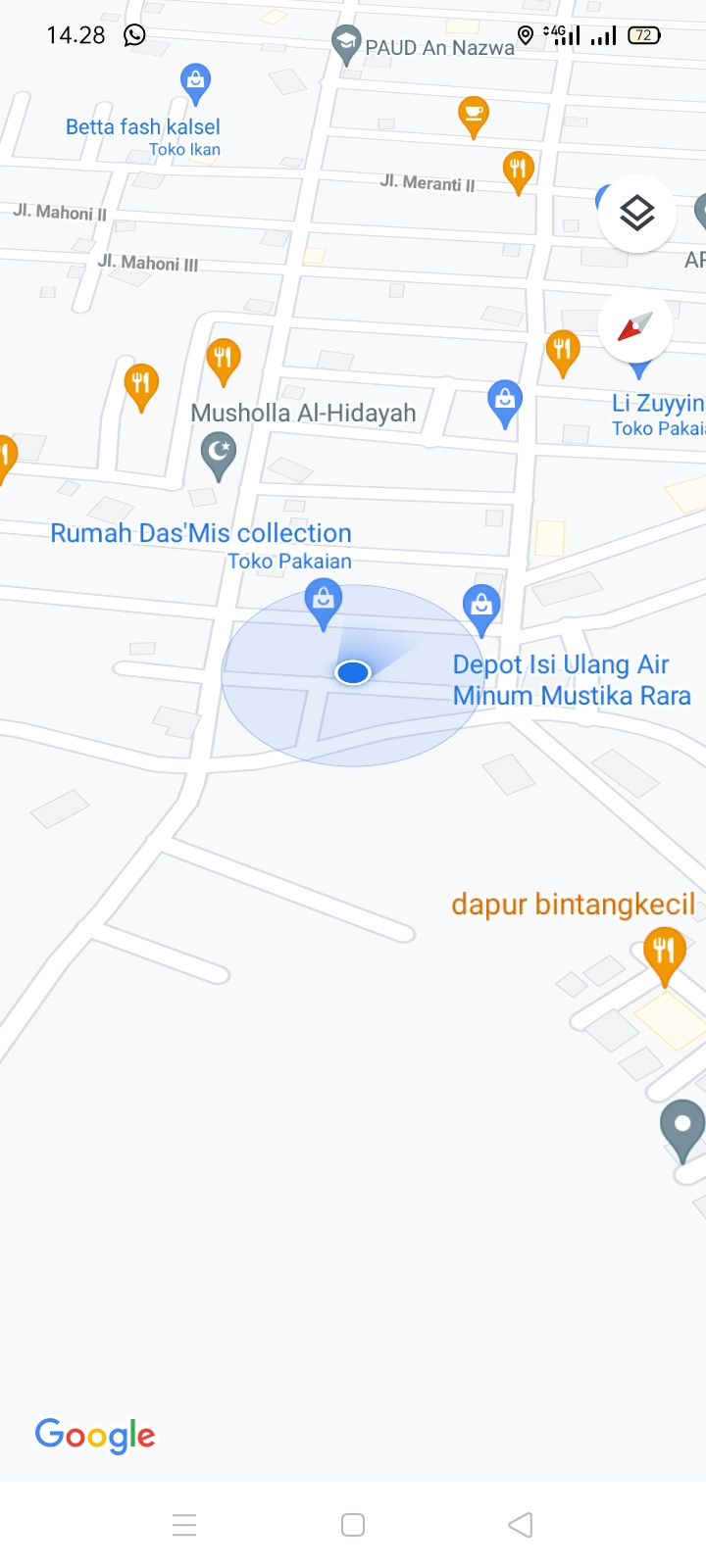Open Rumah Das'Mis collection shop pin
Screen dimensions: 706x1568
(x=323, y=600)
